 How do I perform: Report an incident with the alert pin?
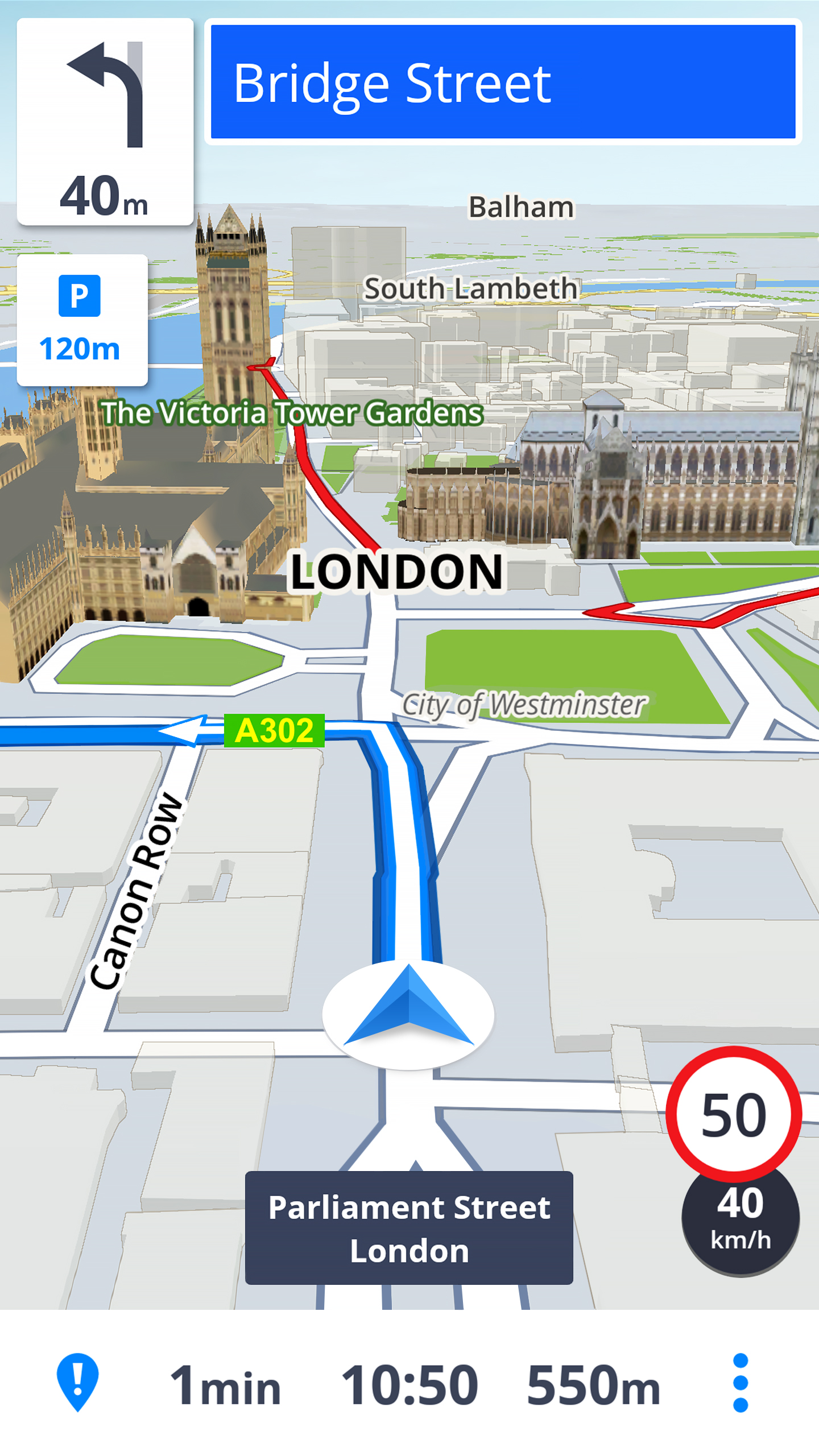point(78,1382)
